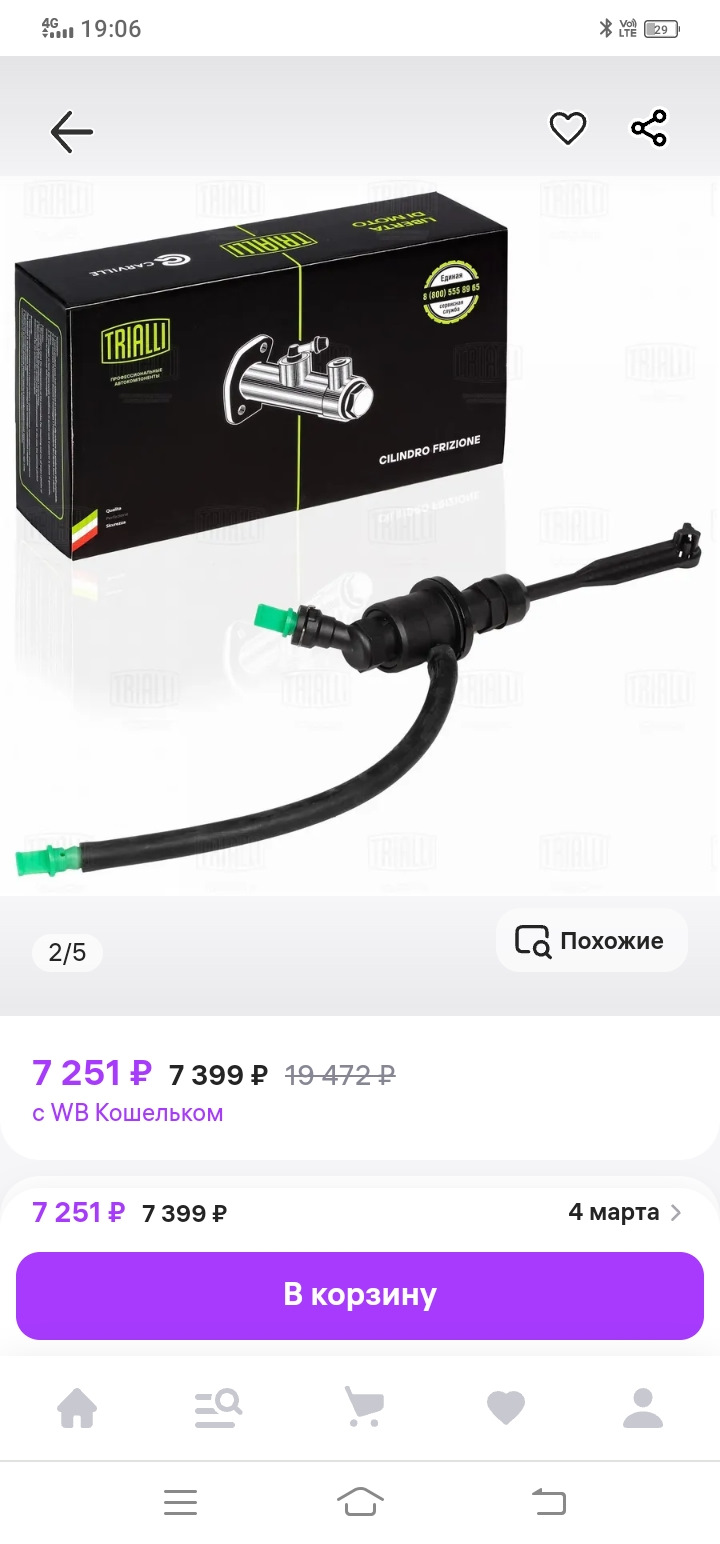Open the shopping cart tab
720x1544 pixels.
pos(362,1408)
